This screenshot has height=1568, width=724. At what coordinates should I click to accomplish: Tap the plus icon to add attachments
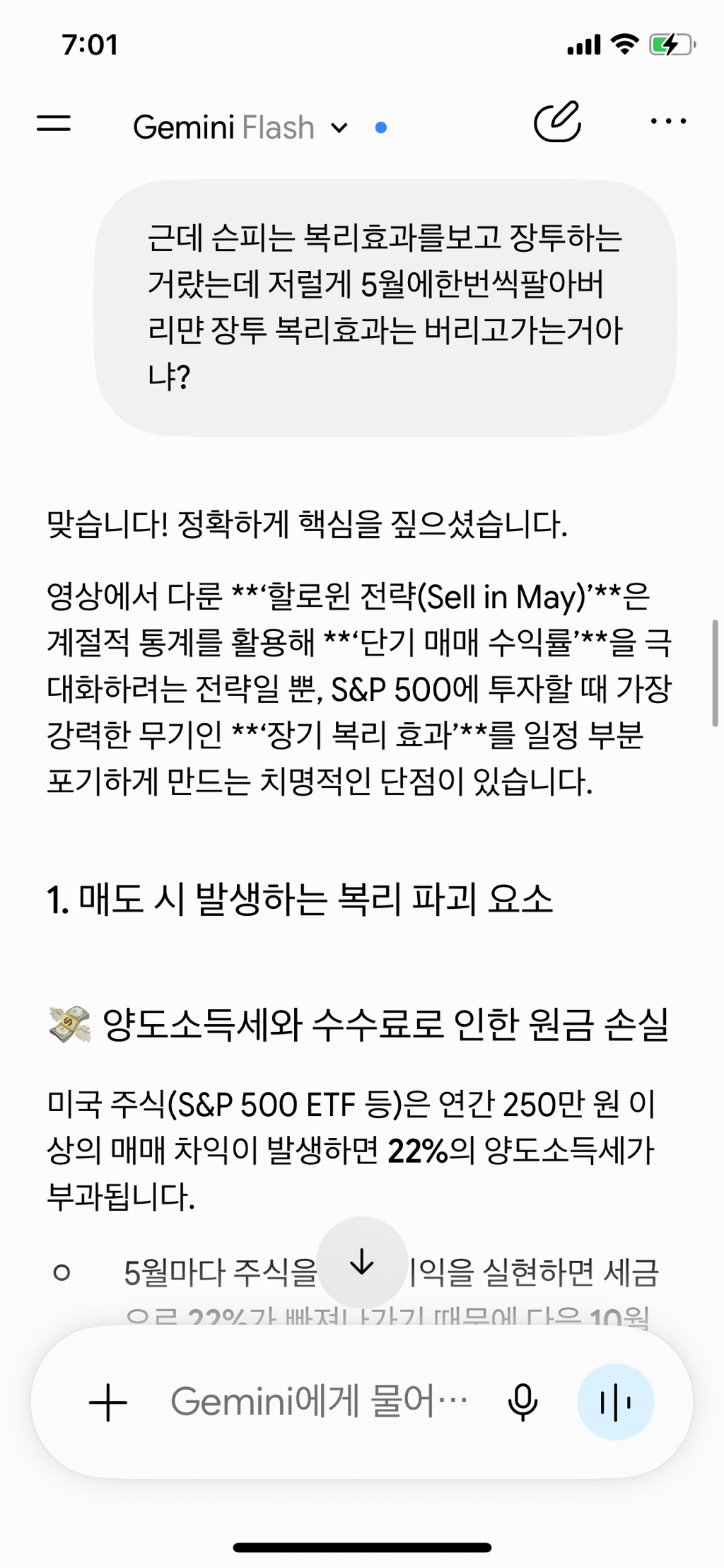(108, 1402)
